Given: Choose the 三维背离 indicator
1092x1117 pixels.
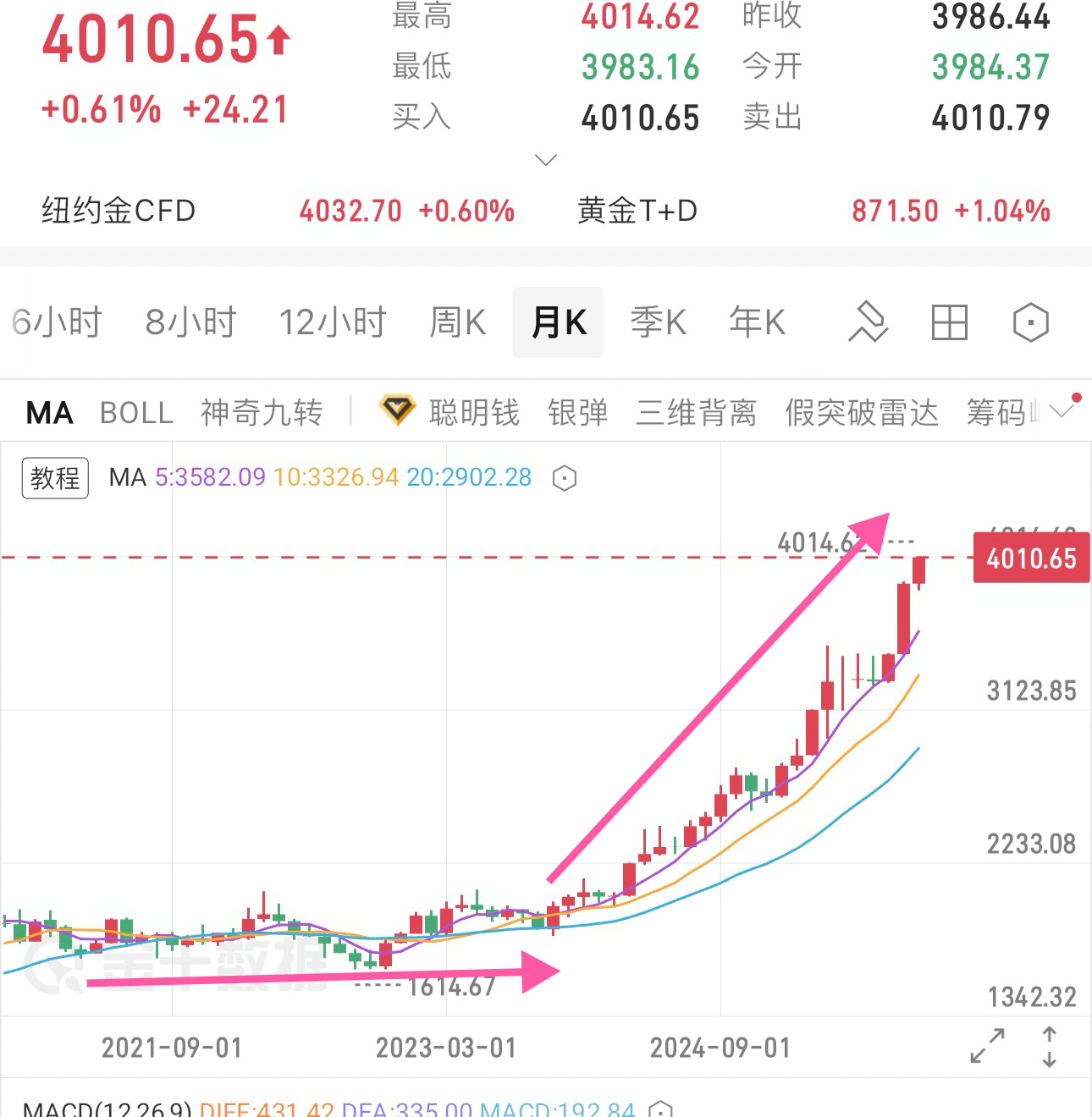Looking at the screenshot, I should pos(696,413).
